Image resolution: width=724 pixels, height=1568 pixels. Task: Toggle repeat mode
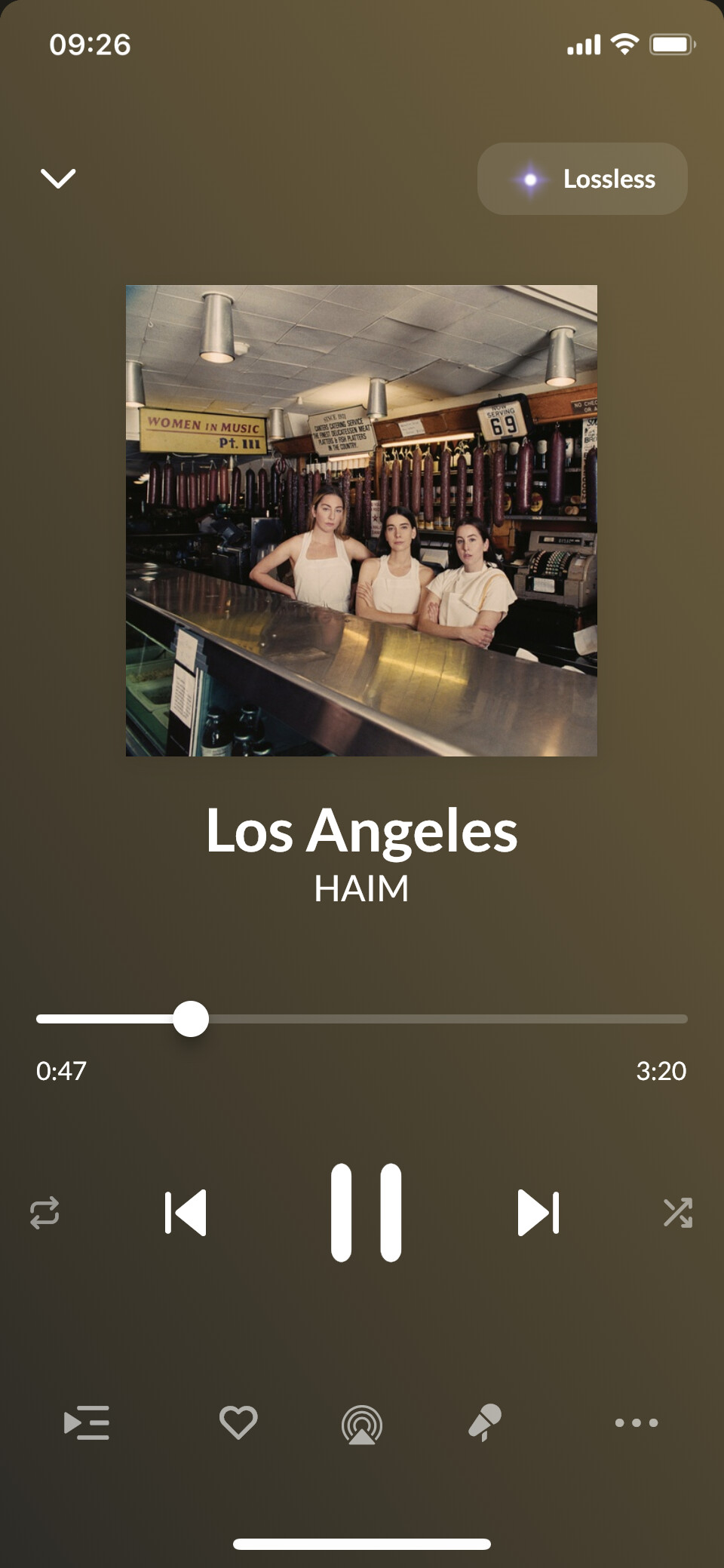point(44,1212)
